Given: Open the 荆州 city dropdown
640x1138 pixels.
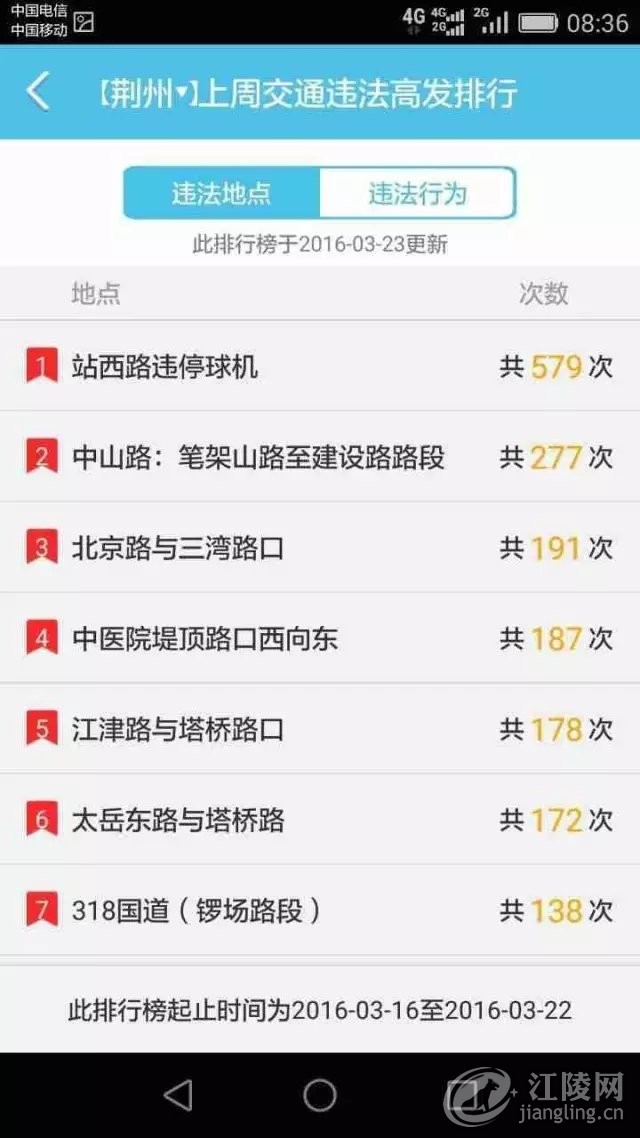Looking at the screenshot, I should point(148,93).
